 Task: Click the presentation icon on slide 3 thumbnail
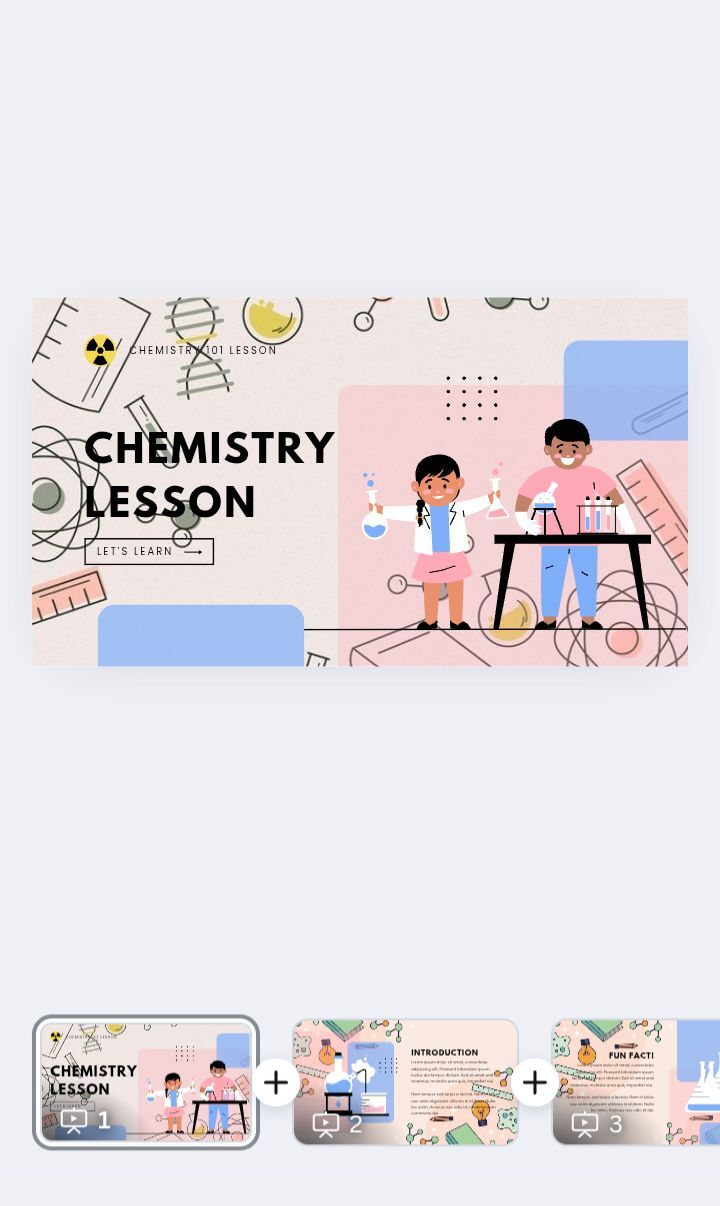(x=585, y=1124)
